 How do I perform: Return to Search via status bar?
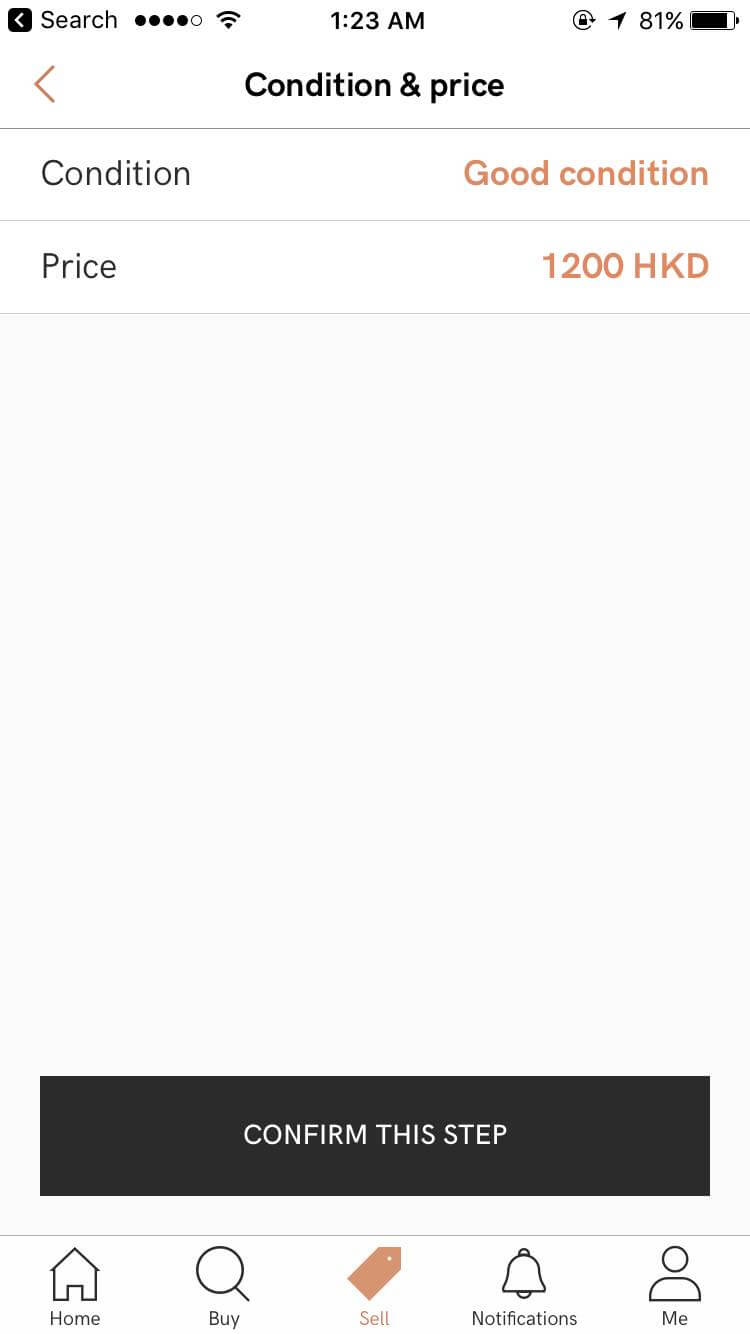[62, 20]
